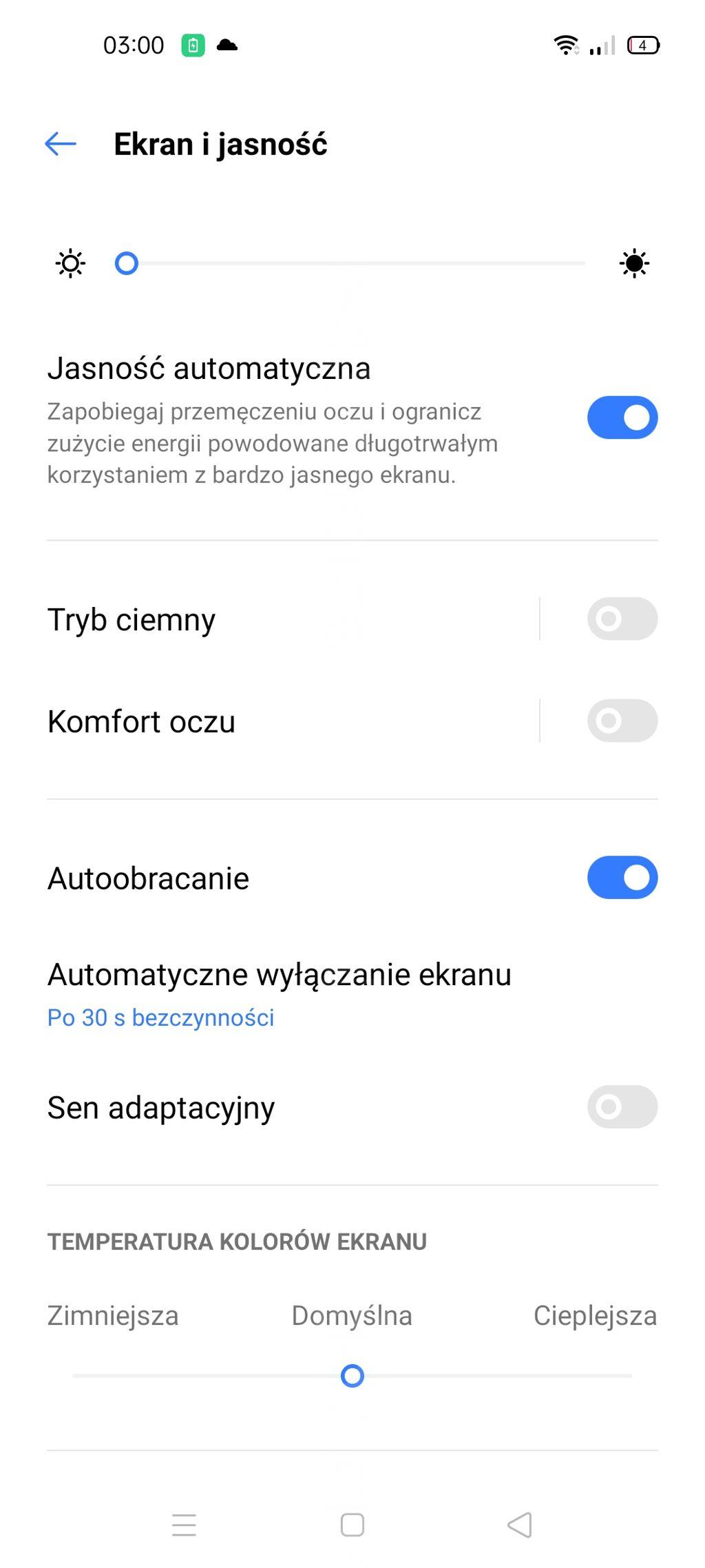This screenshot has height=1568, width=705.
Task: Enable the Komfort oczu switch
Action: [622, 721]
